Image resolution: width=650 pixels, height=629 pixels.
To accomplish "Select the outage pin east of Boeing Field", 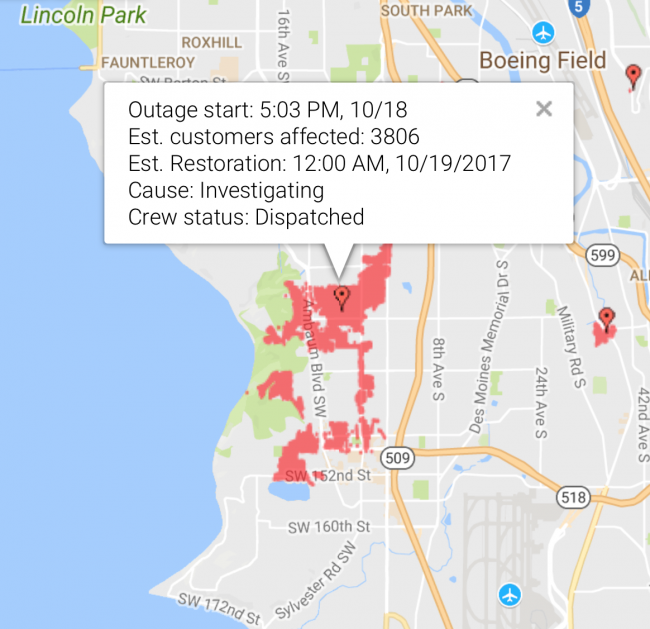I will point(632,75).
